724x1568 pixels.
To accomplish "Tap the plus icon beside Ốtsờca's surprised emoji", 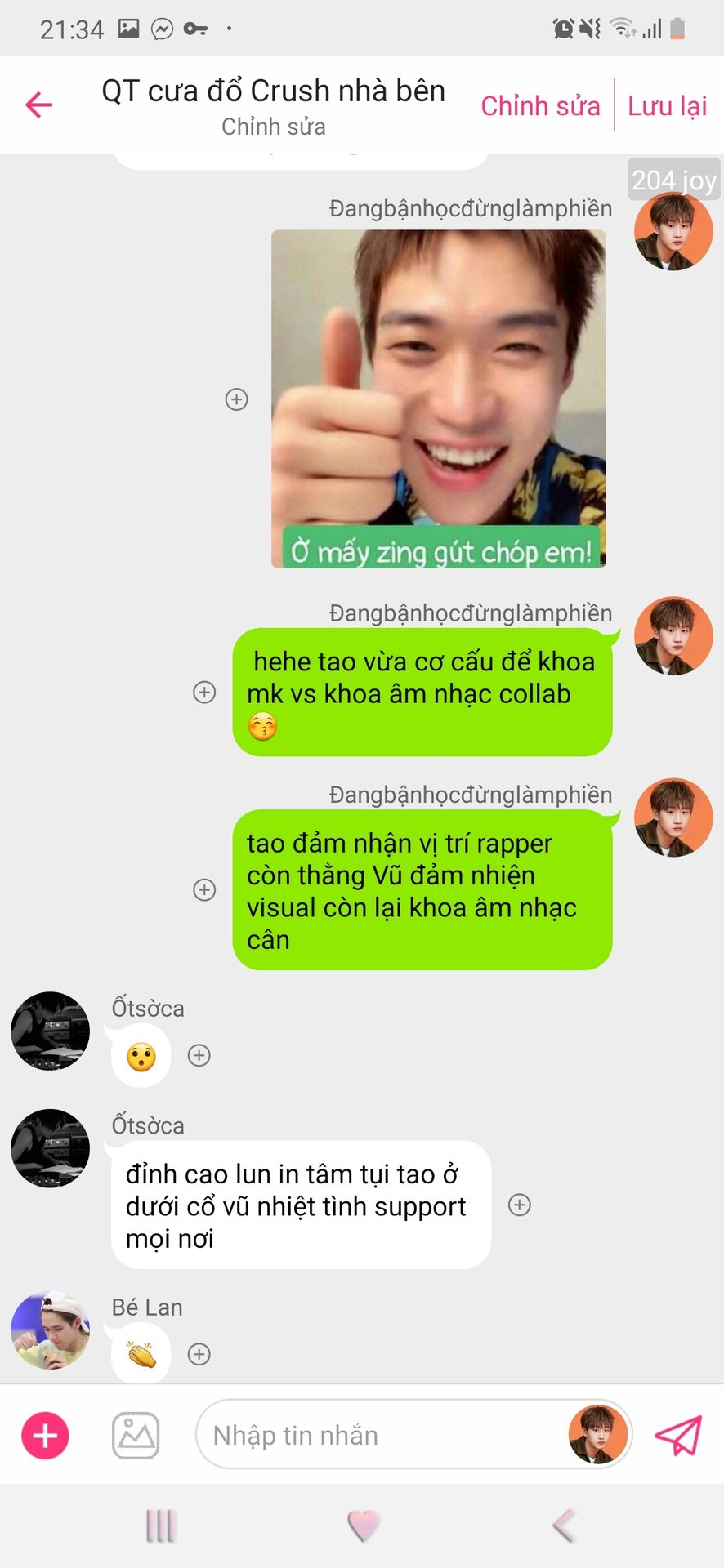I will coord(199,1055).
